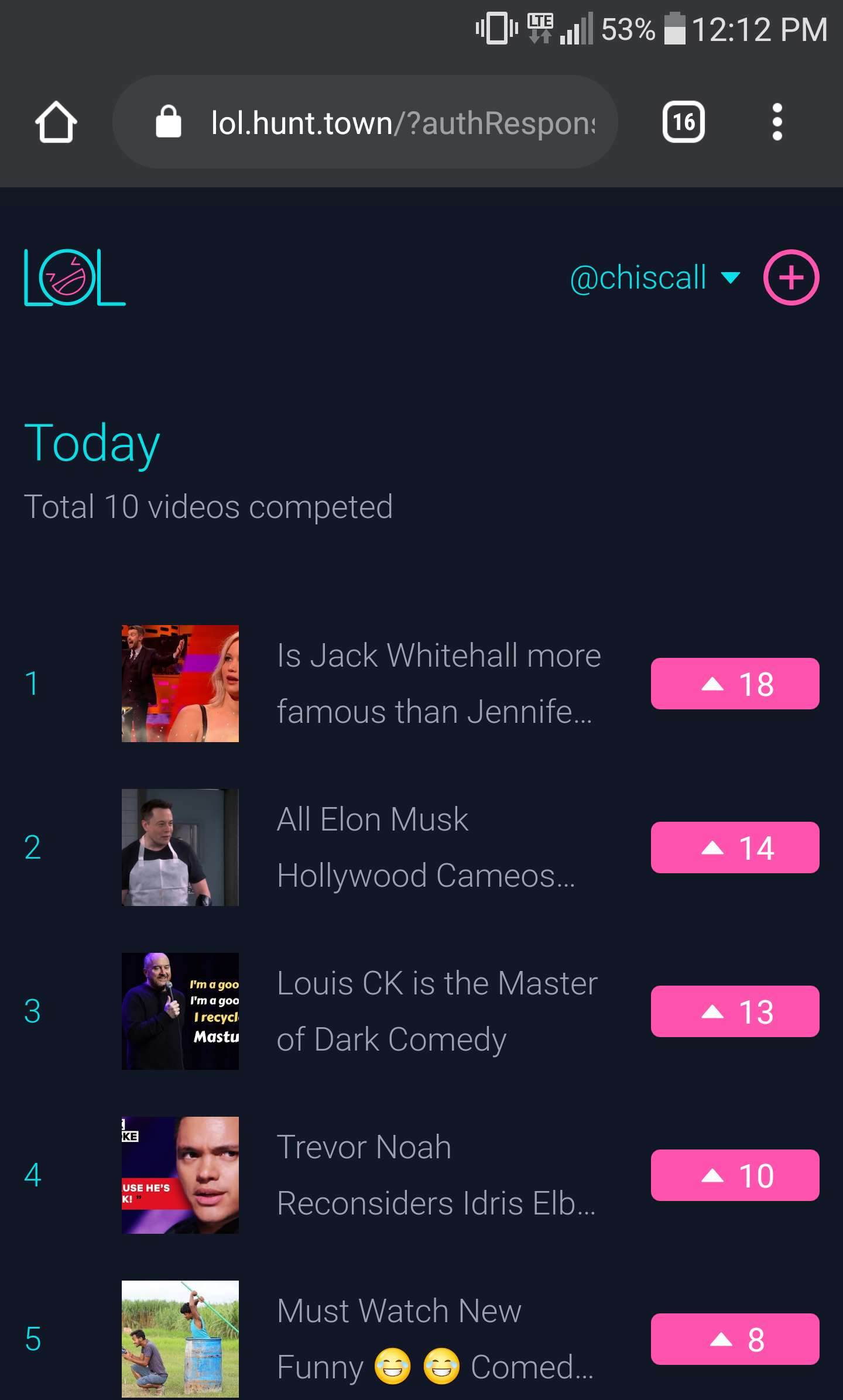The image size is (843, 1400).
Task: Open the browser overflow menu
Action: pos(777,122)
